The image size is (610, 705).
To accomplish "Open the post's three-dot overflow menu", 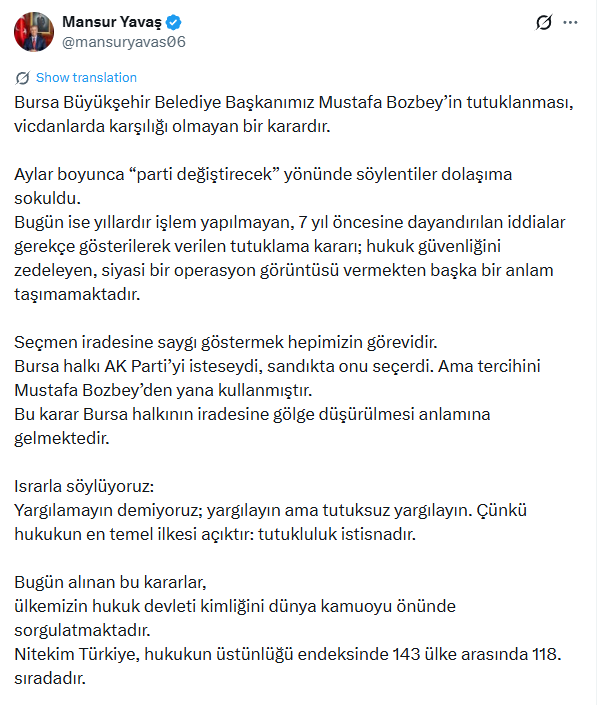I will pos(571,22).
